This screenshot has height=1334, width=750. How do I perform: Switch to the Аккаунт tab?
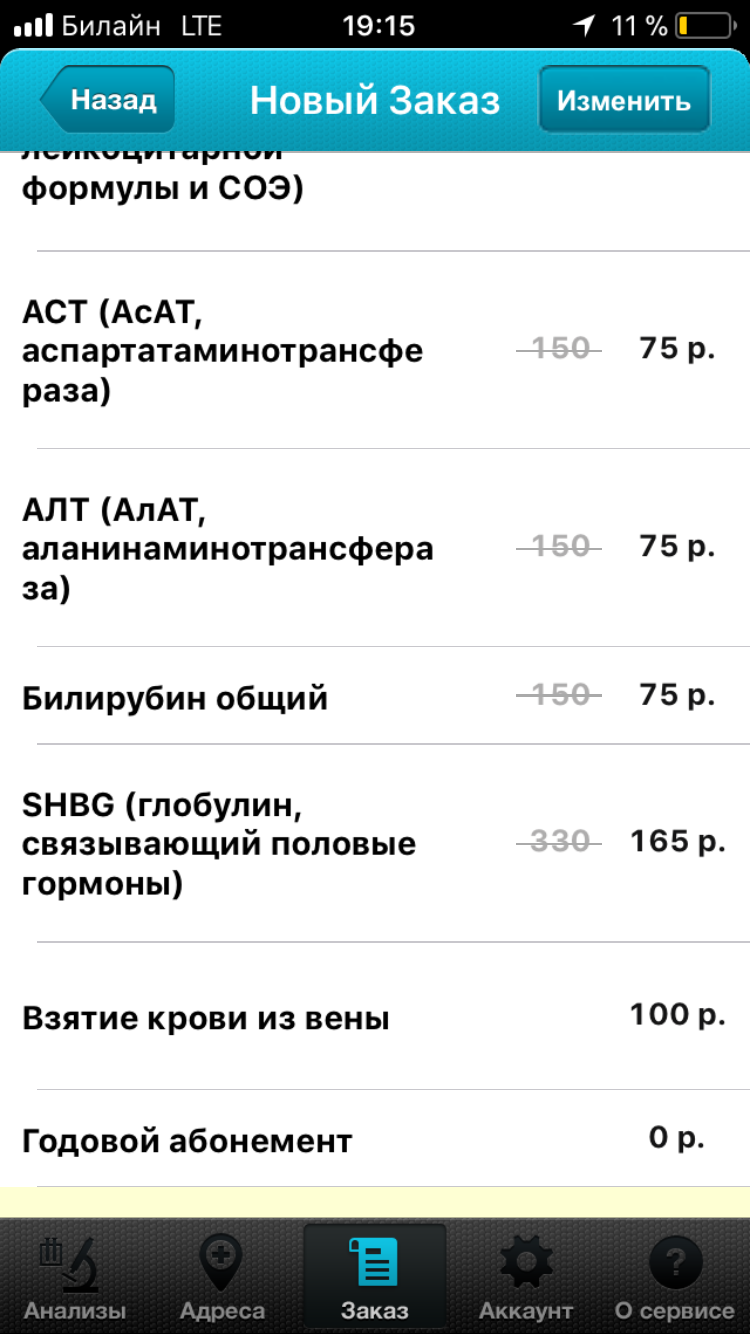(x=526, y=1277)
